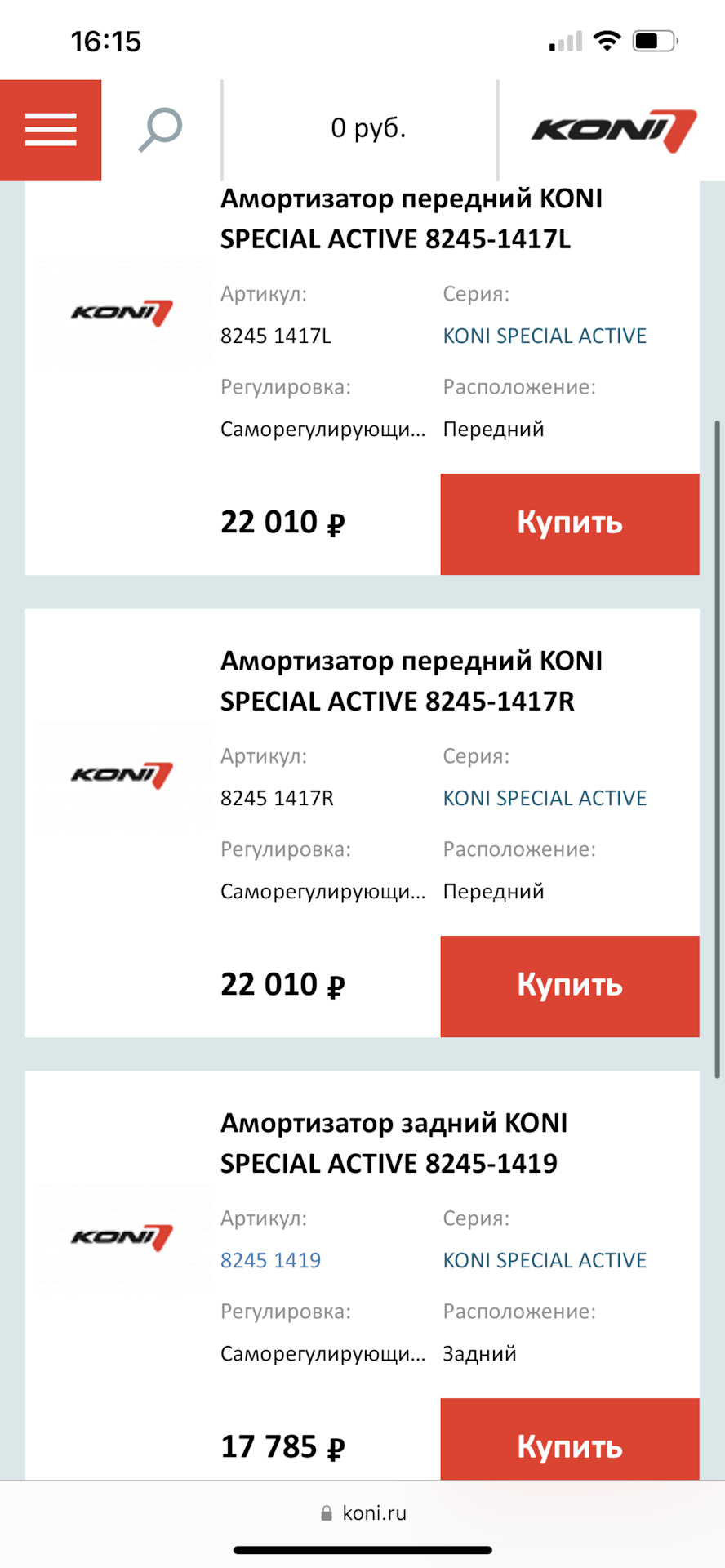Open product page Амортизатор передний KONI SPECIAL ACTIVE 8245-1417L
This screenshot has width=725, height=1568.
pyautogui.click(x=411, y=219)
